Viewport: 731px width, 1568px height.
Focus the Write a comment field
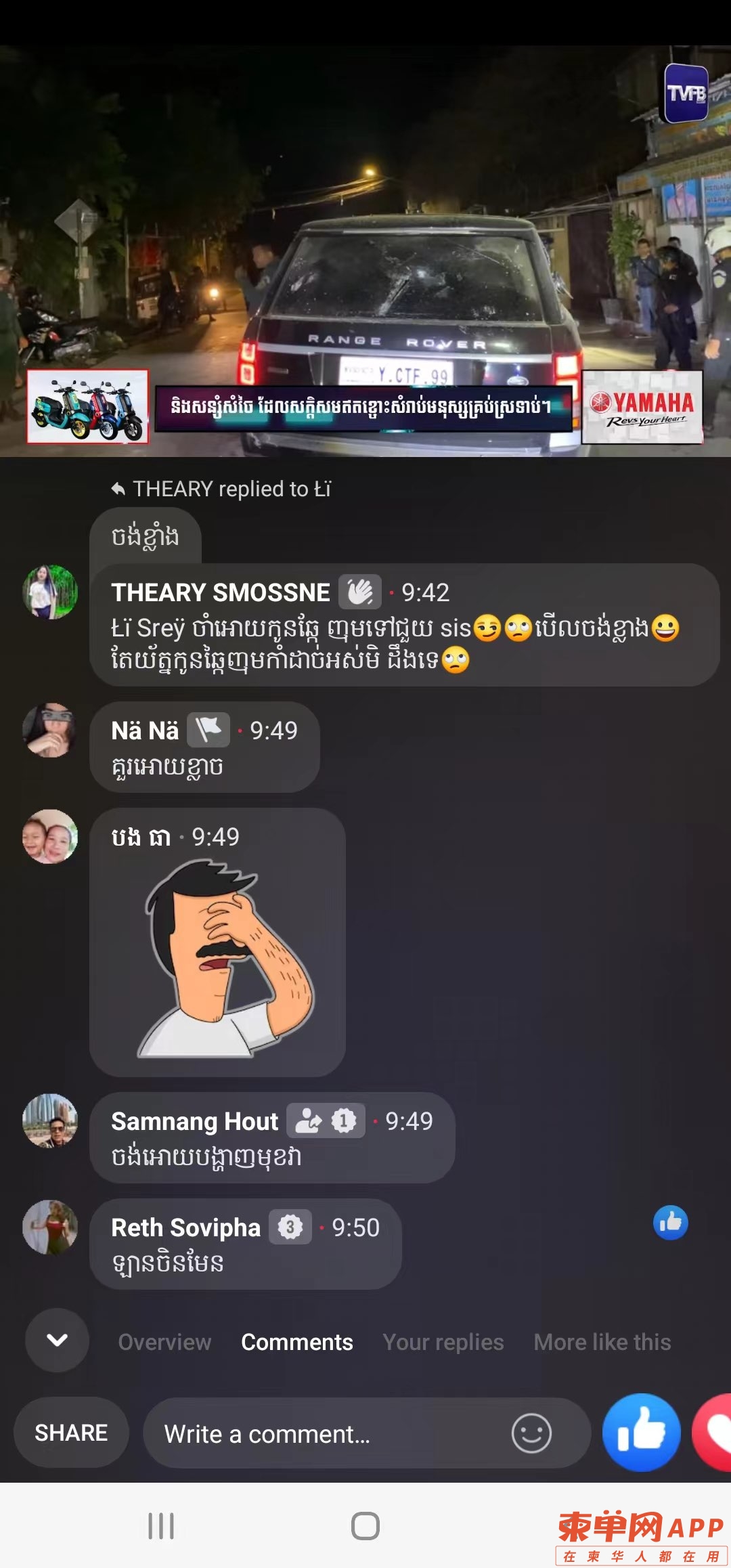[325, 1433]
